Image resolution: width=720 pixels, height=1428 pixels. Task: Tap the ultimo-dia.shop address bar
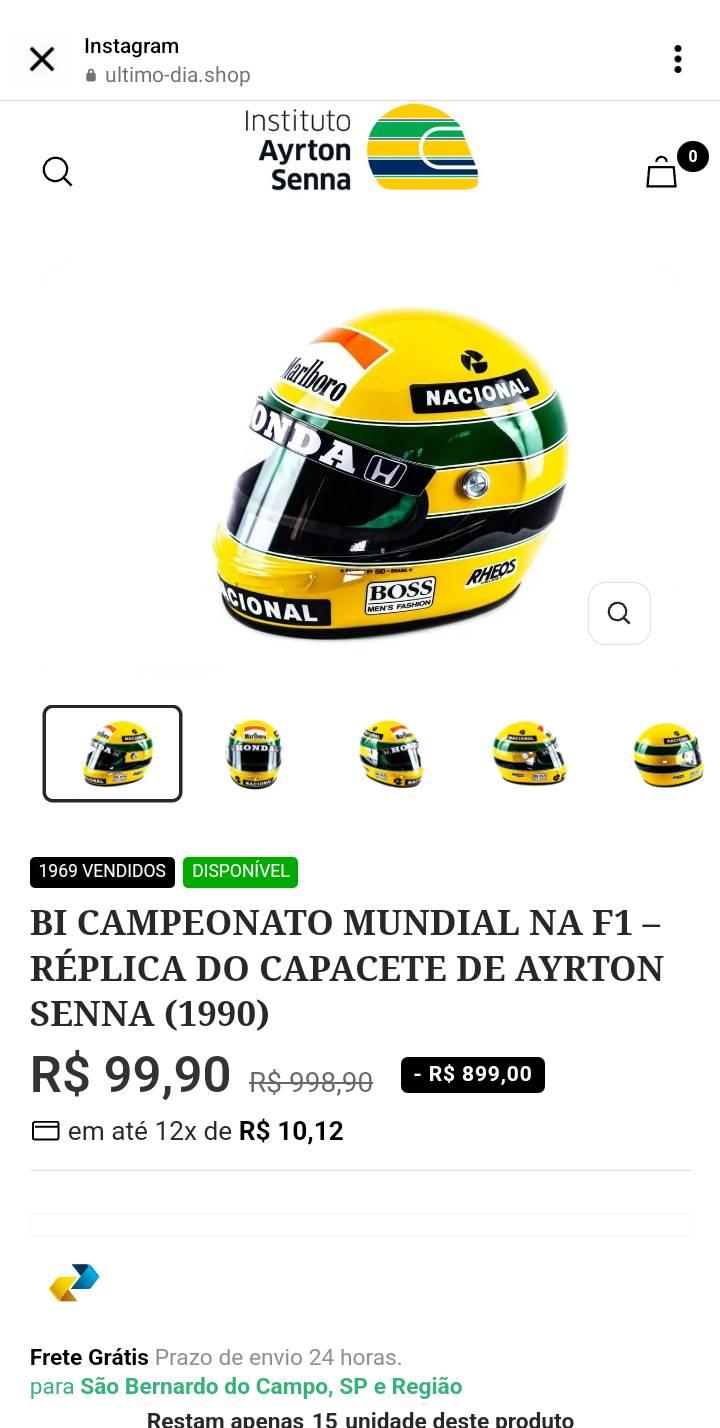[177, 75]
